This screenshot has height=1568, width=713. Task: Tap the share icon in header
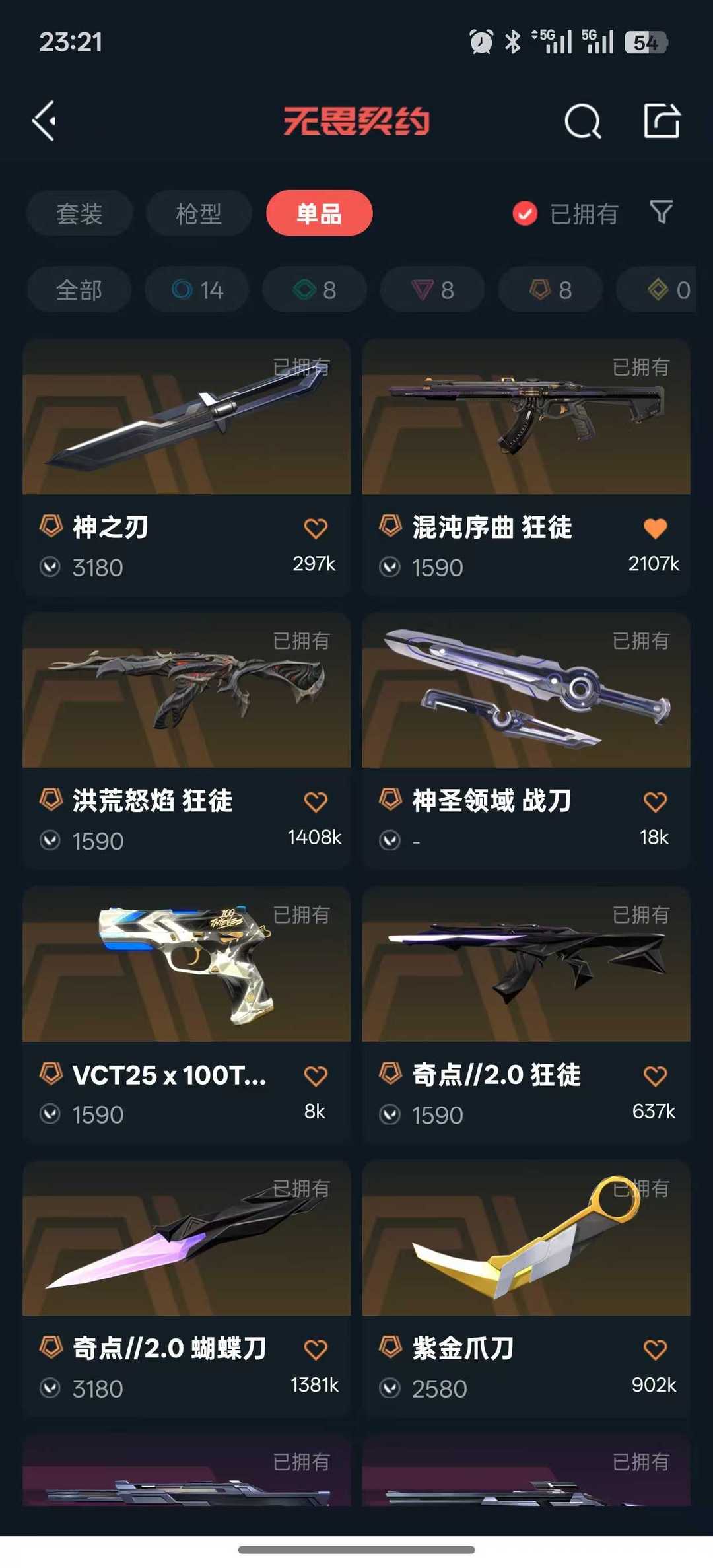tap(662, 120)
